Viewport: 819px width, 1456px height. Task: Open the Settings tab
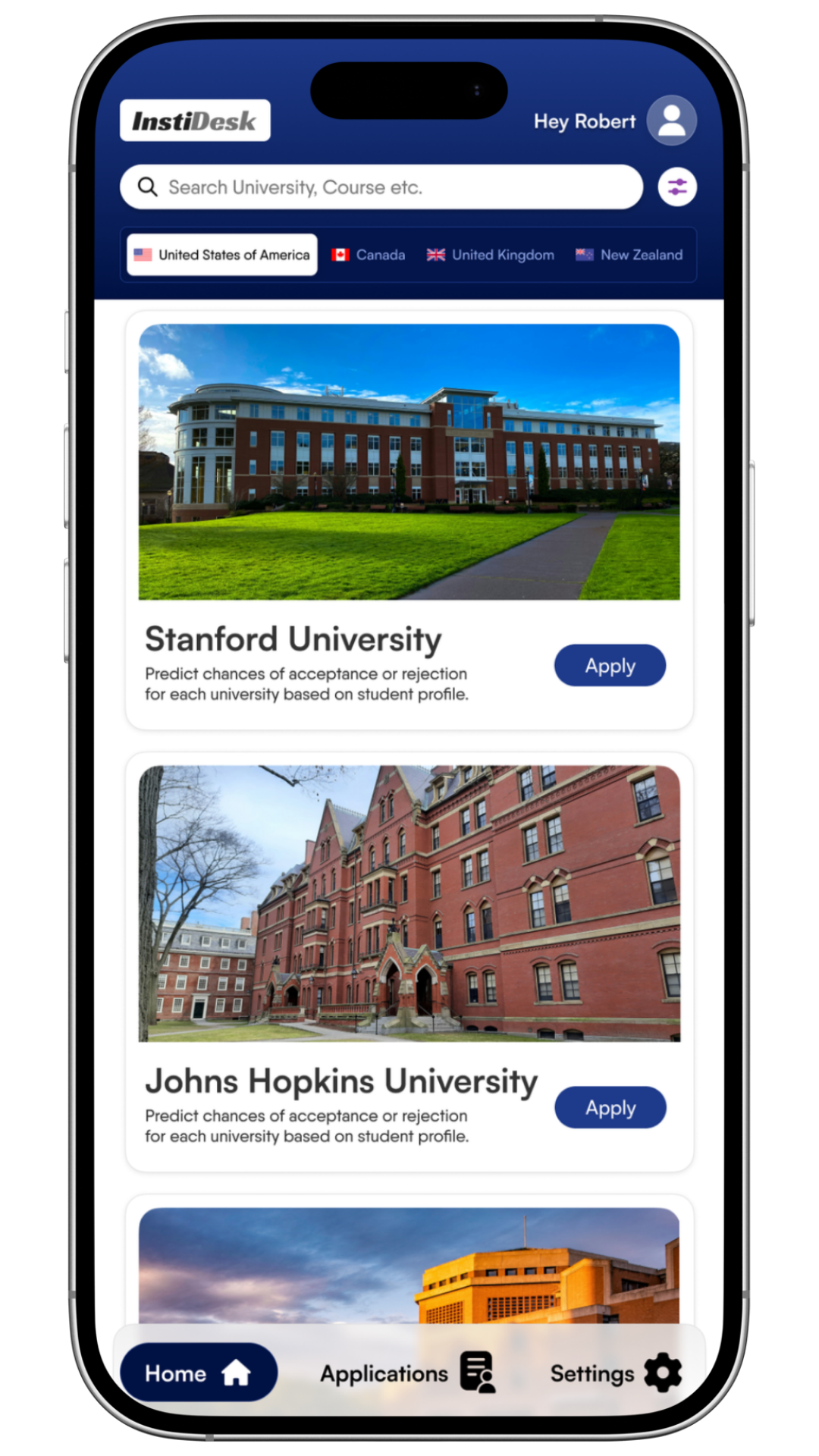(x=616, y=1373)
